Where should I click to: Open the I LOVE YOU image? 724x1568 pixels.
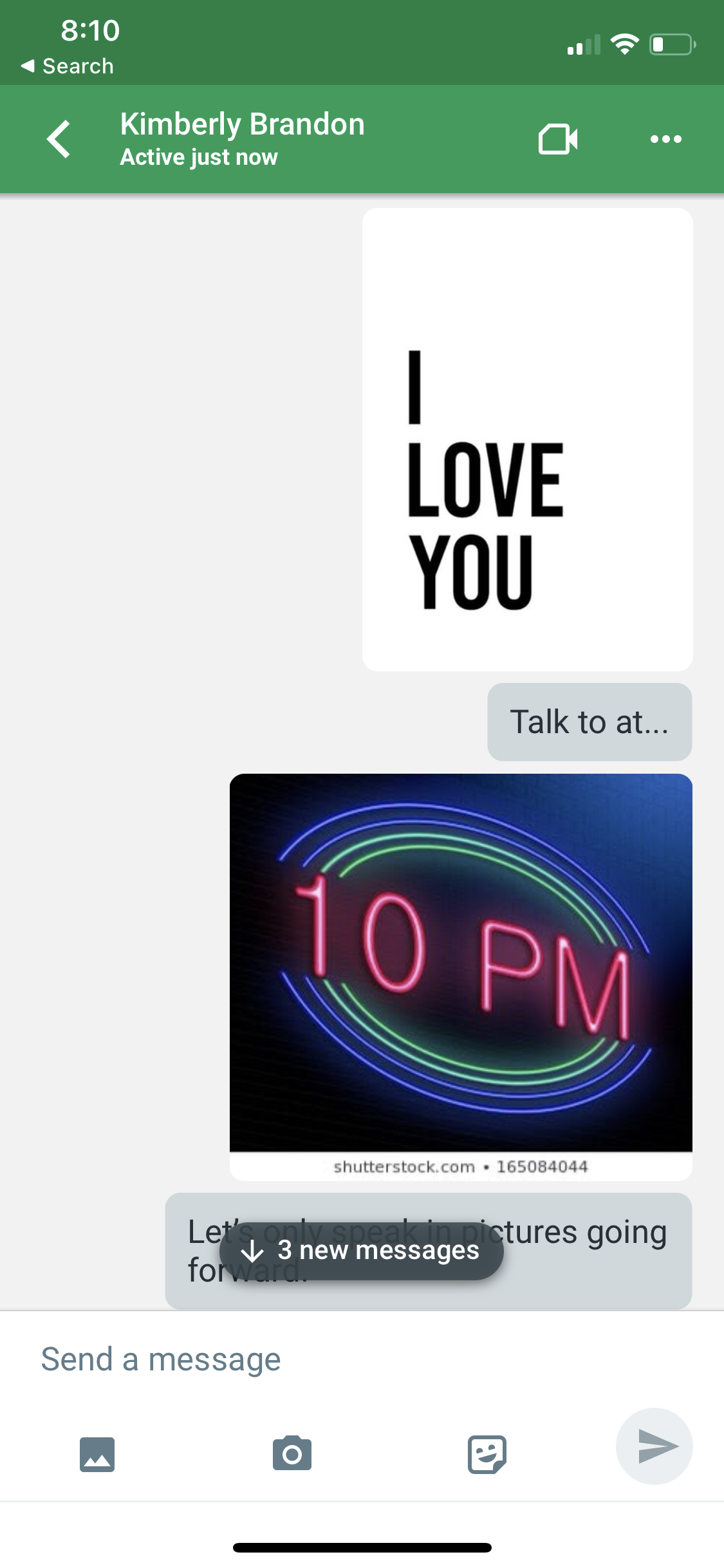click(527, 439)
